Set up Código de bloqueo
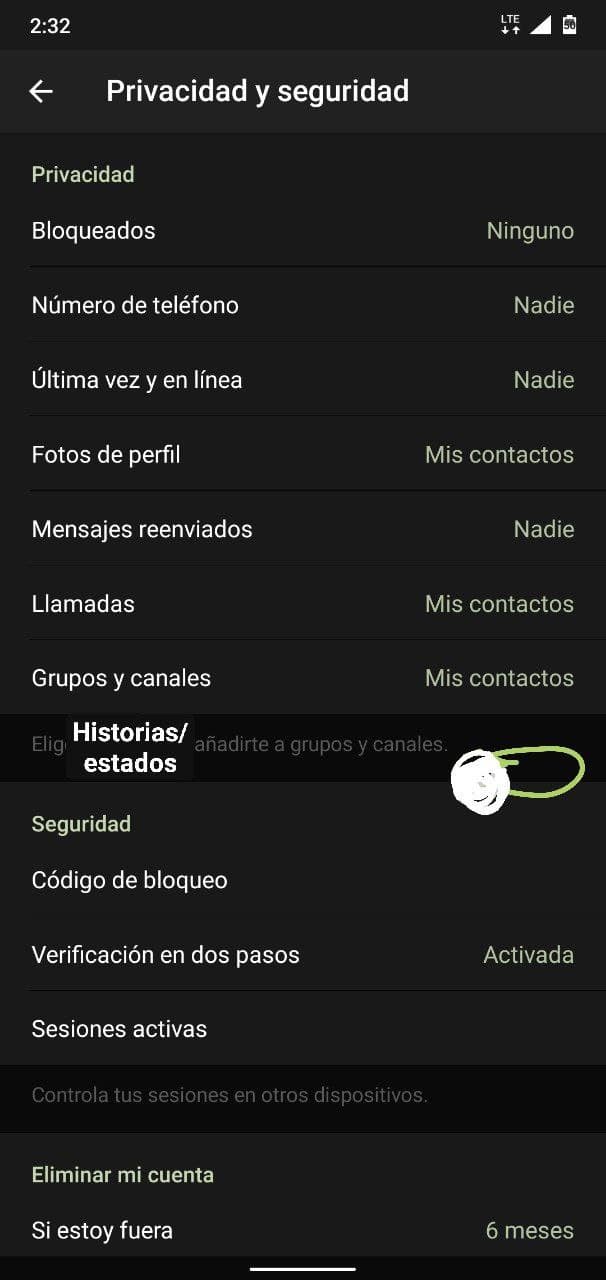 [x=302, y=880]
